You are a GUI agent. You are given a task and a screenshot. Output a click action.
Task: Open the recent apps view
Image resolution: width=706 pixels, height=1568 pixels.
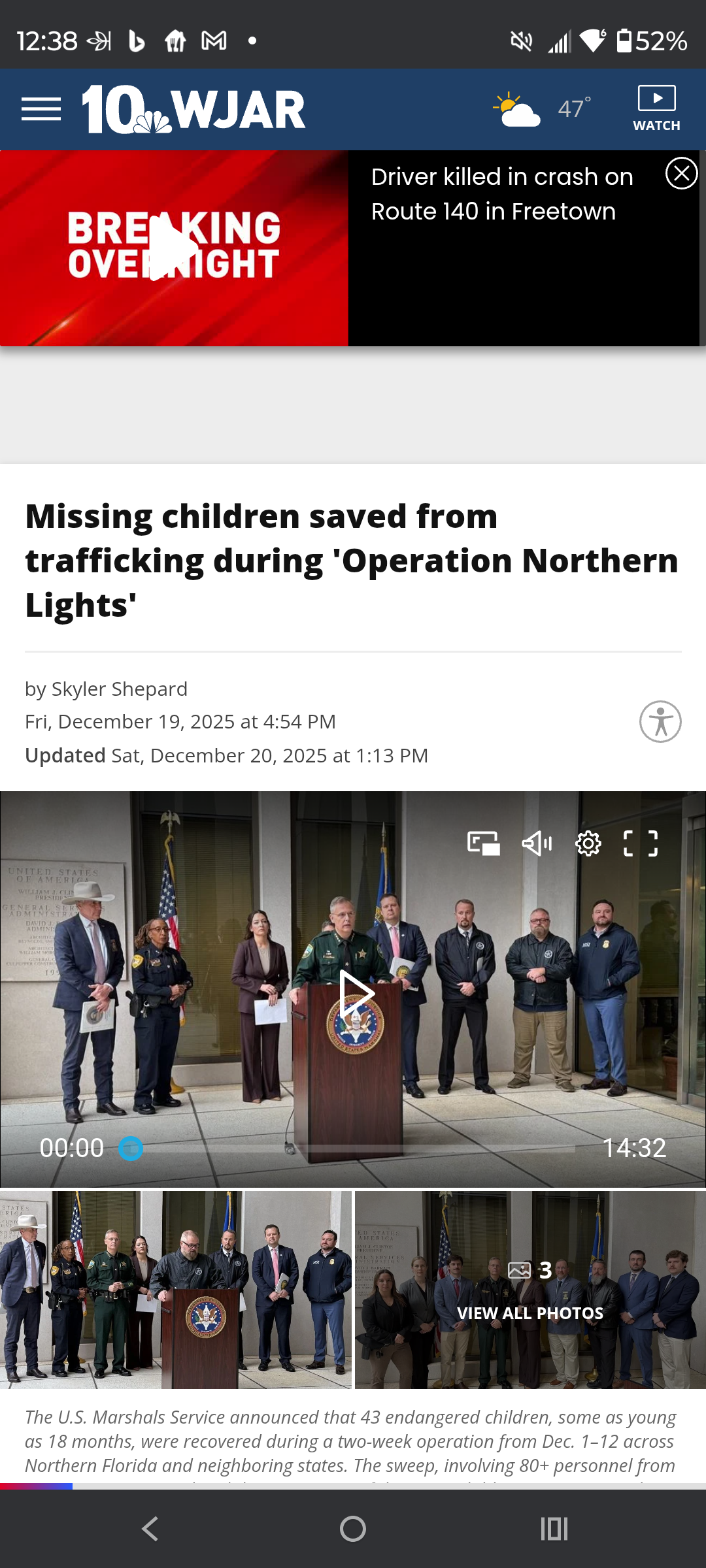[x=554, y=1529]
